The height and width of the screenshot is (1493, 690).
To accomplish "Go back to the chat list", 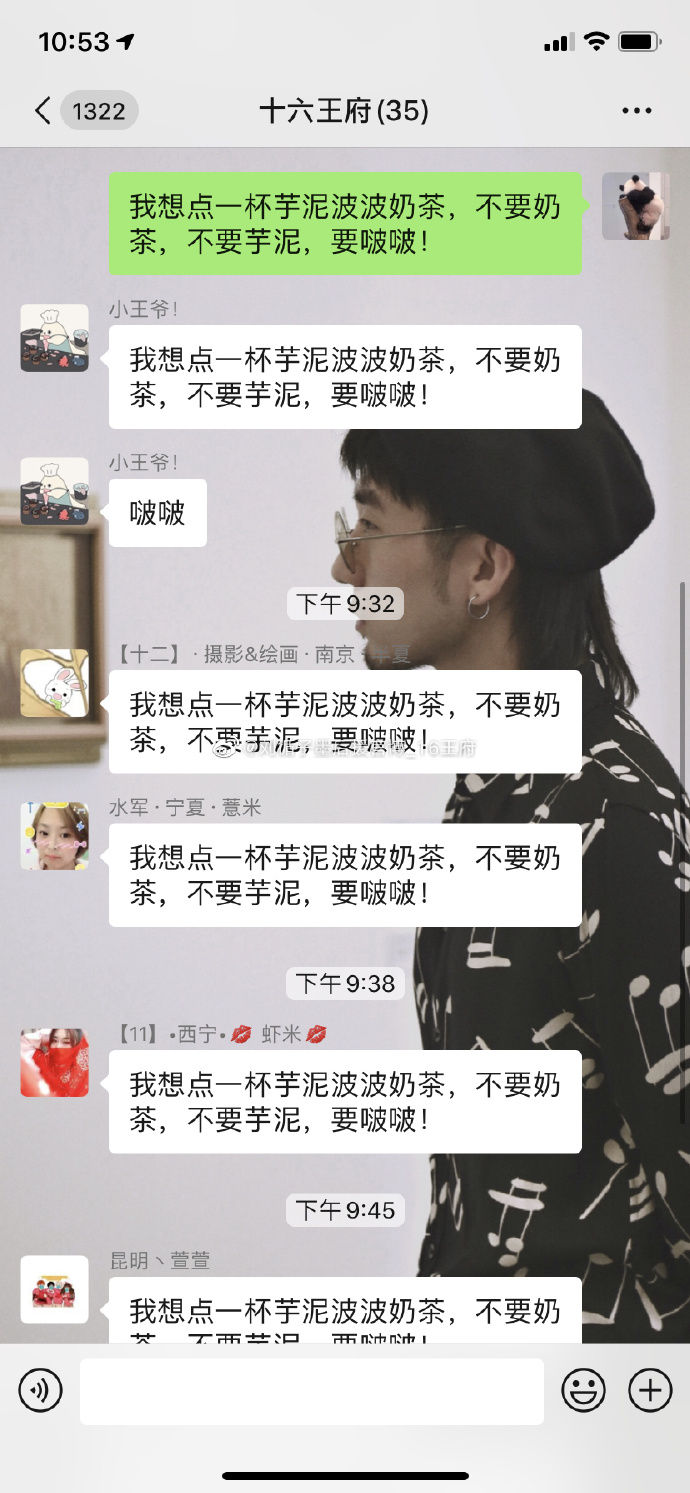I will point(43,110).
